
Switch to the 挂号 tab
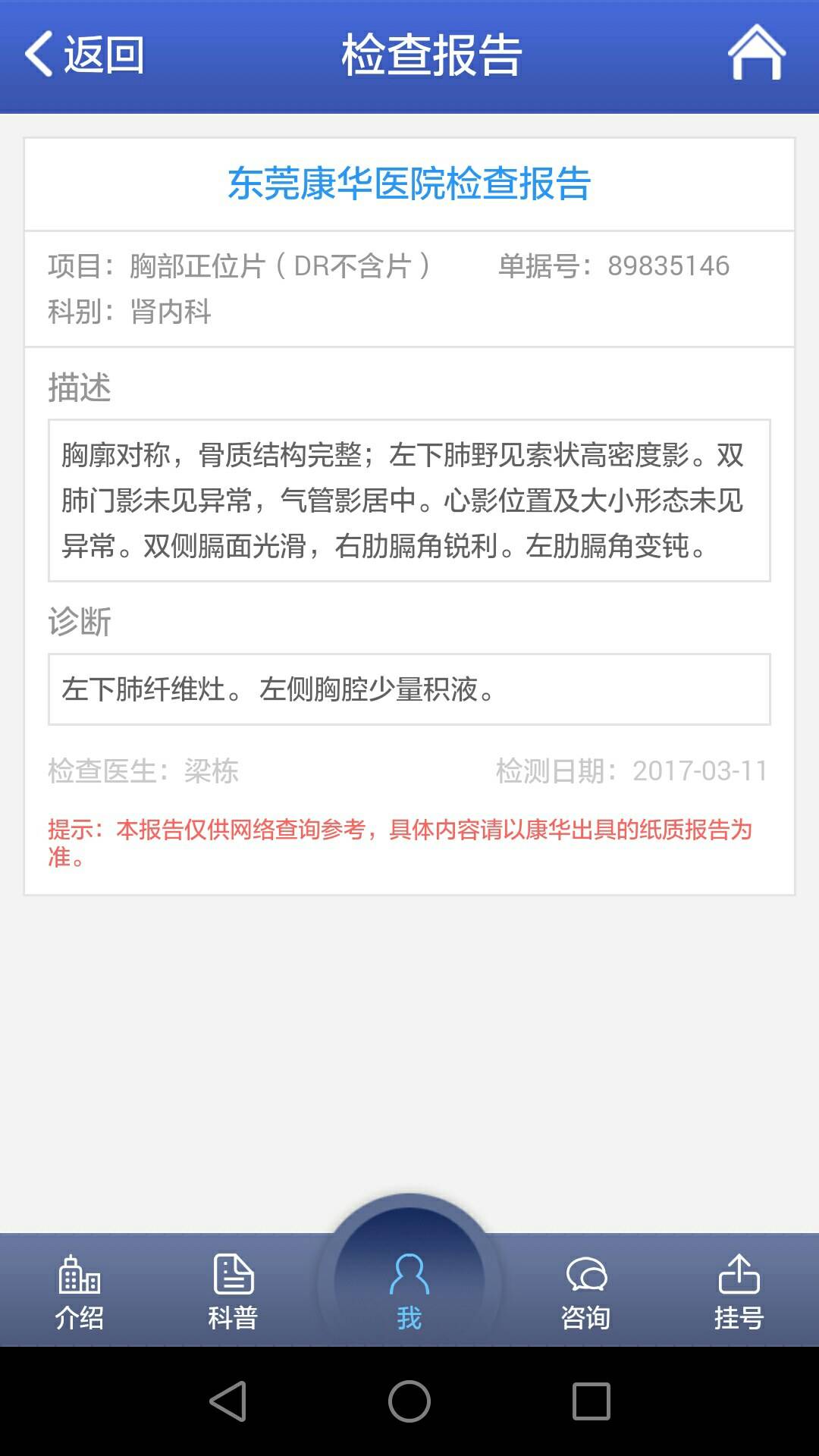click(739, 1293)
